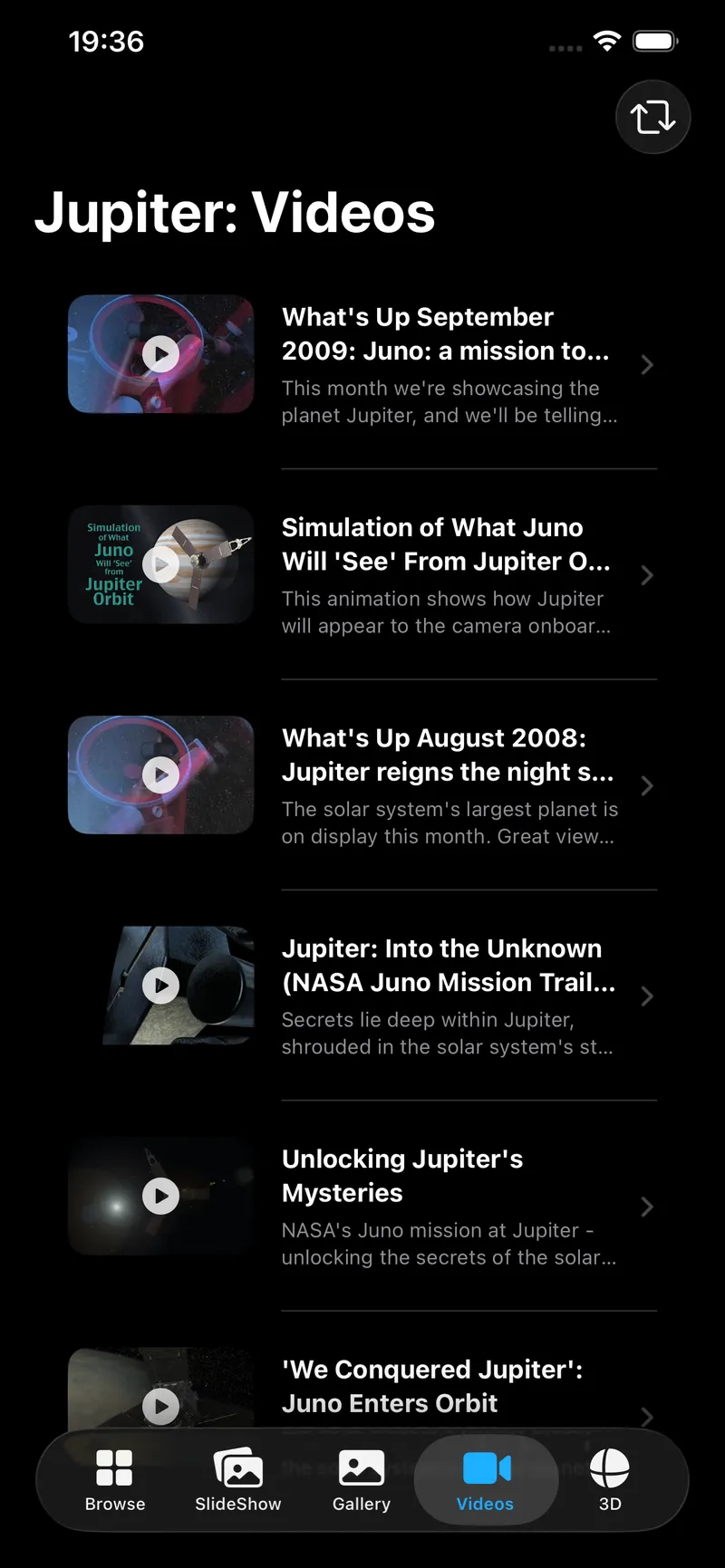Select the Unlocking Jupiter's Mysteries thumbnail
Image resolution: width=725 pixels, height=1568 pixels.
click(160, 1196)
